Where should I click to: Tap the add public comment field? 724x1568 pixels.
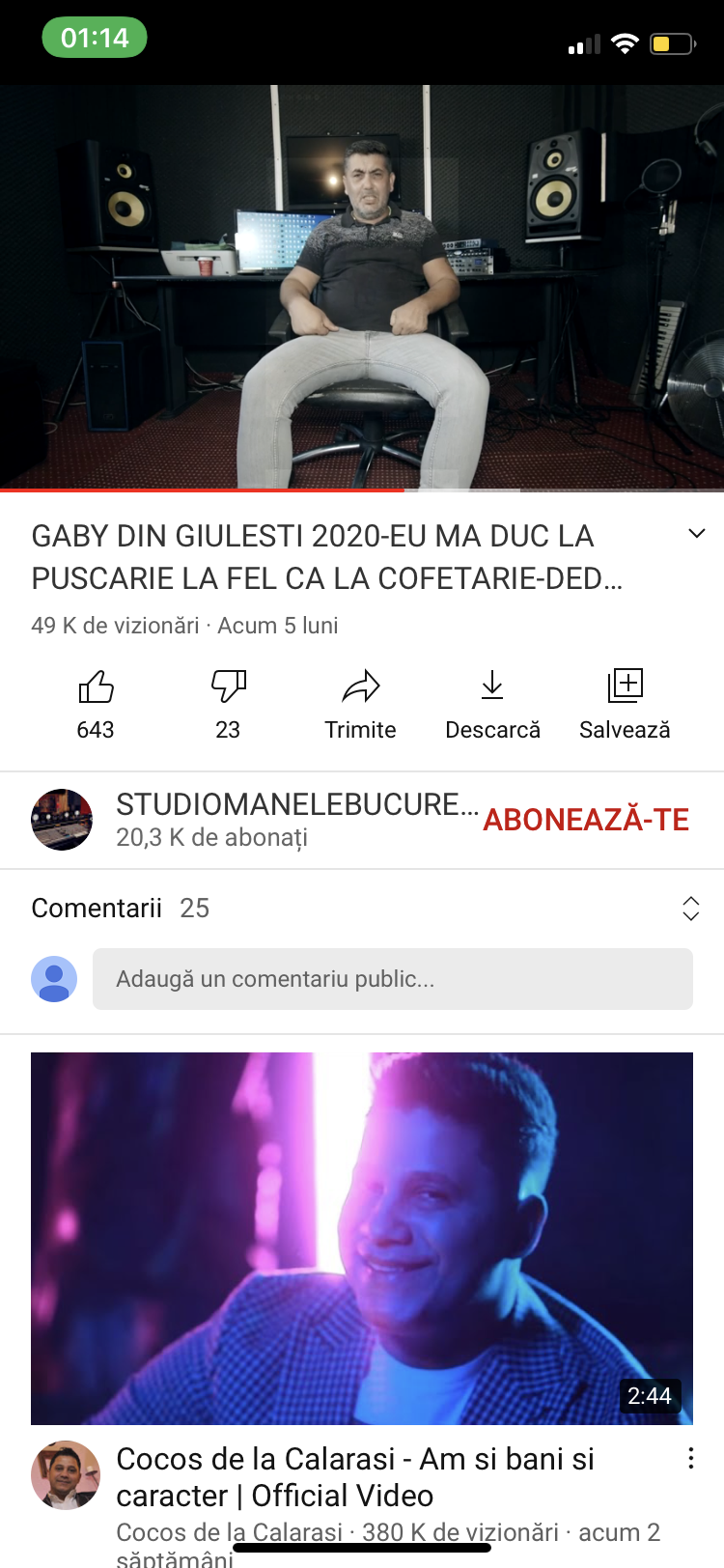[393, 979]
